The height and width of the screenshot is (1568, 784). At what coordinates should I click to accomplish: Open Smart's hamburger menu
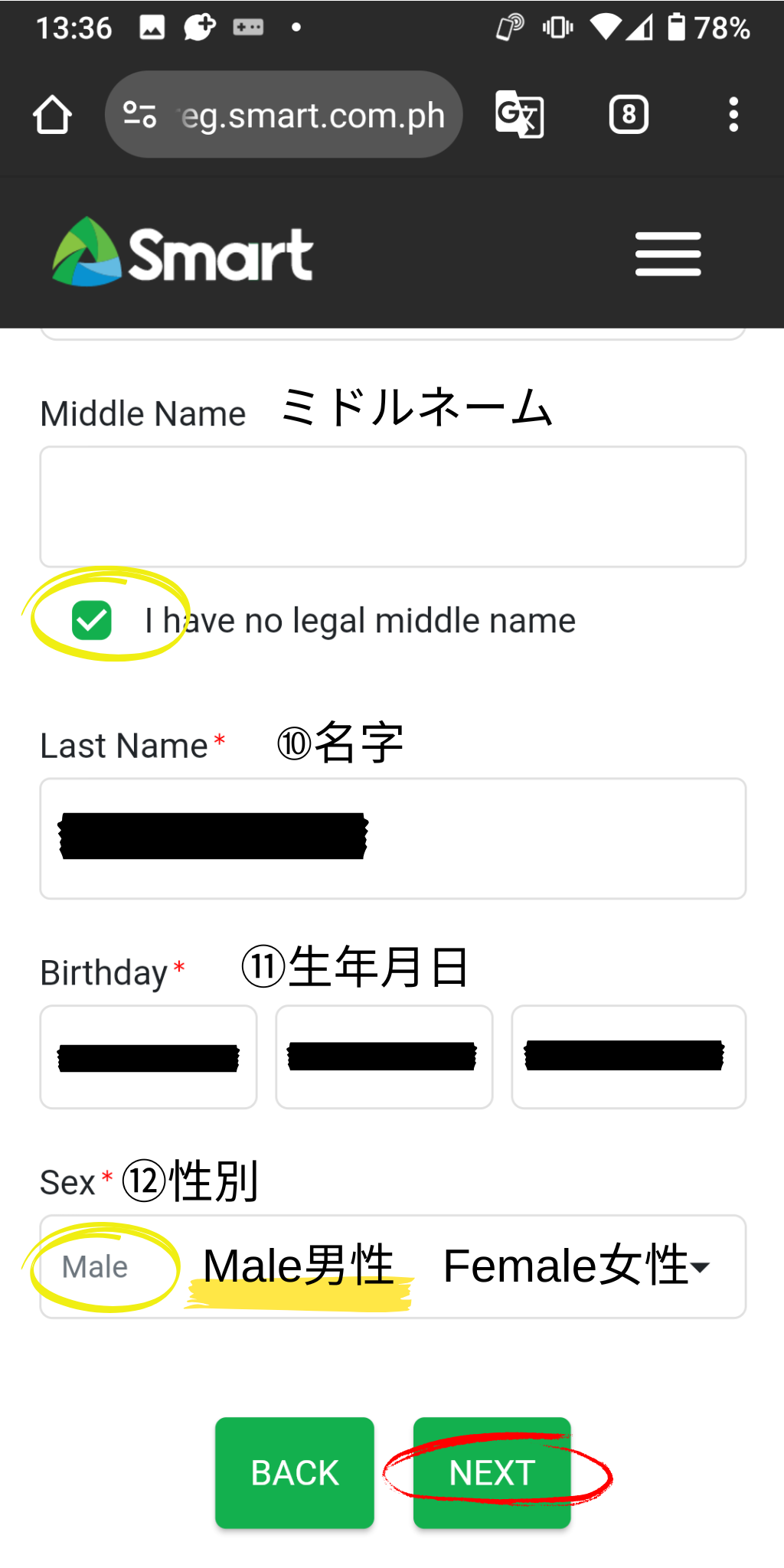pyautogui.click(x=668, y=254)
